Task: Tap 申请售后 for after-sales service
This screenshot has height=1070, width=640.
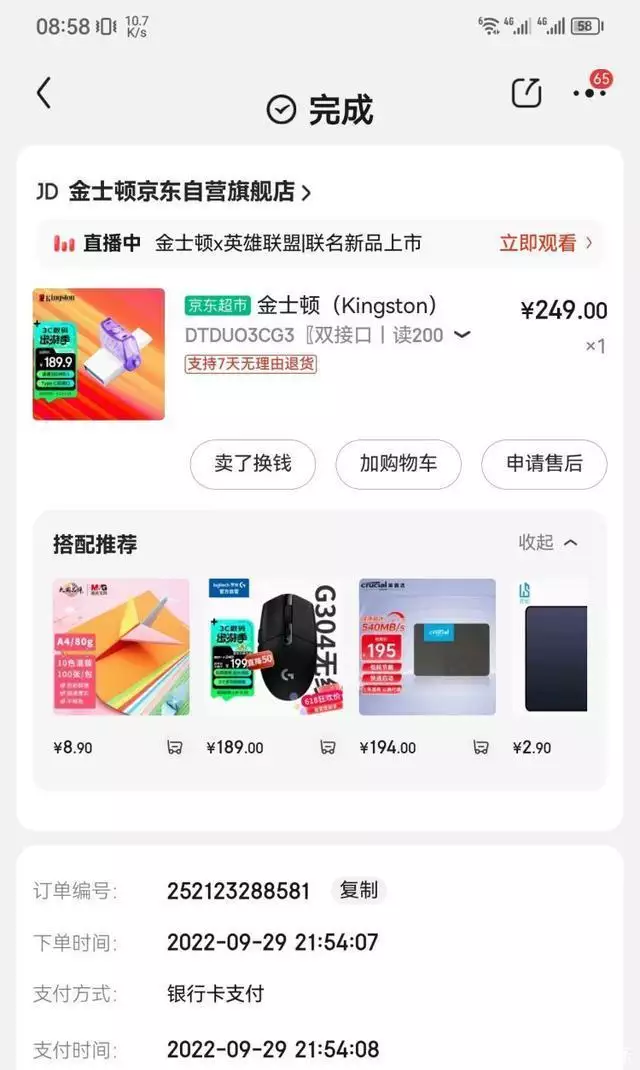Action: coord(543,464)
